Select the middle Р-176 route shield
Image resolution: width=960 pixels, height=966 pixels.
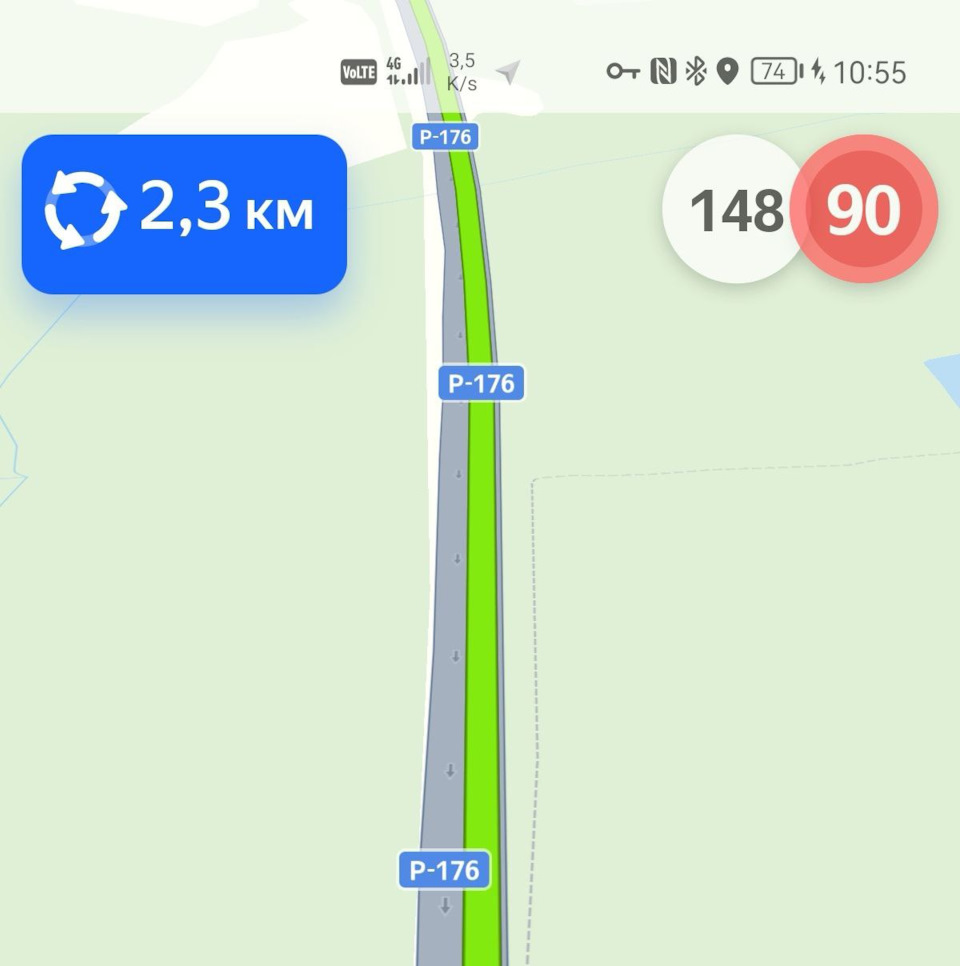click(479, 382)
